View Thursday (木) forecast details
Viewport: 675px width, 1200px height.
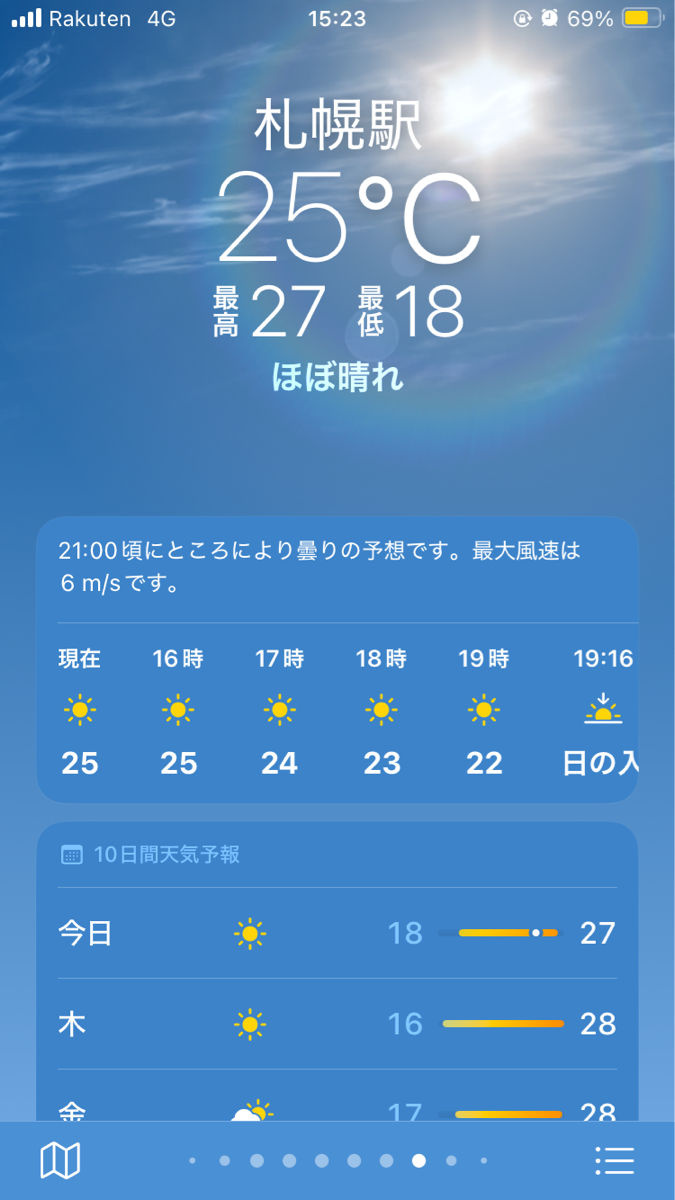pyautogui.click(x=337, y=1024)
